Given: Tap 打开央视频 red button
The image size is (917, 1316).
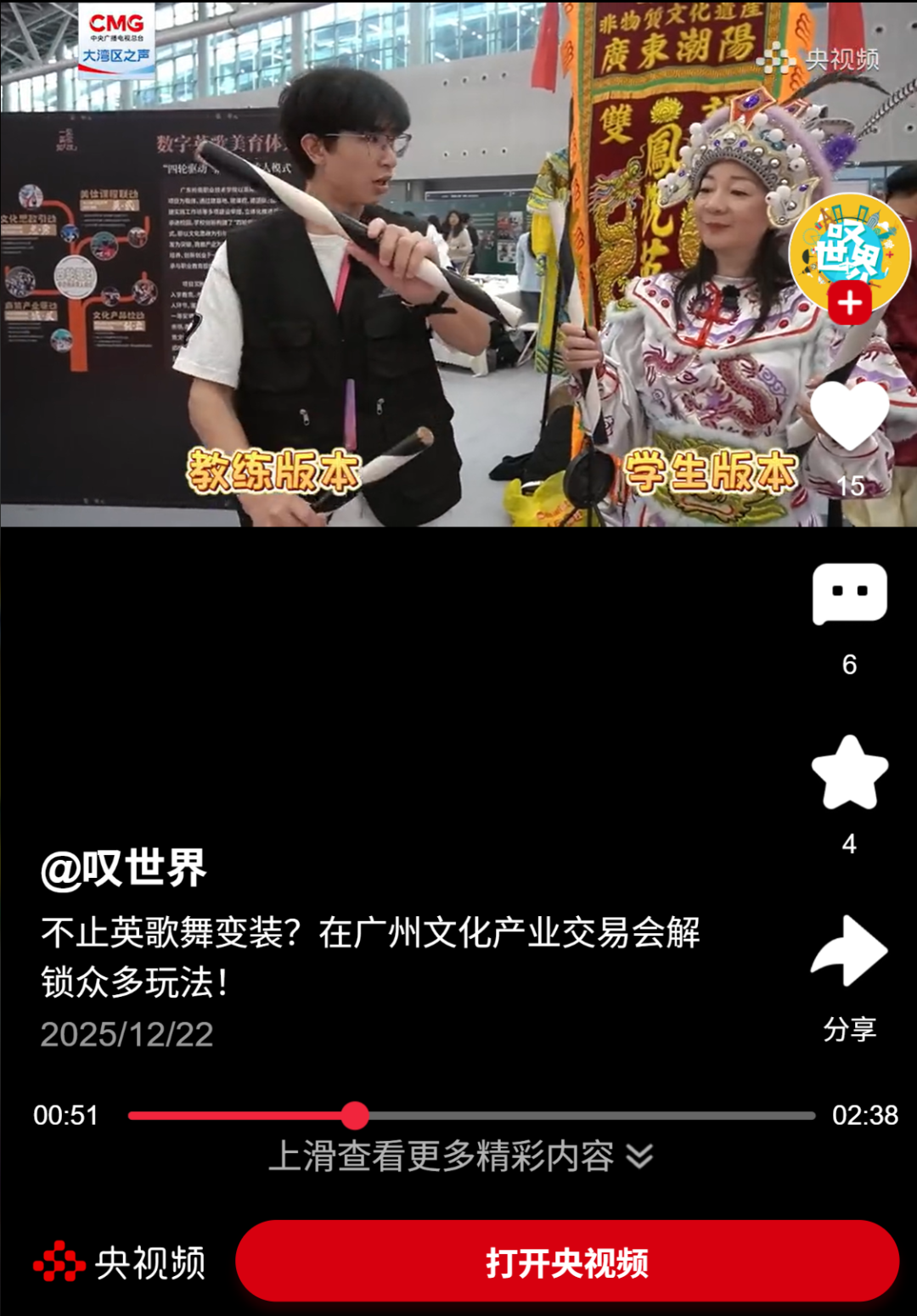Looking at the screenshot, I should pos(567,1262).
